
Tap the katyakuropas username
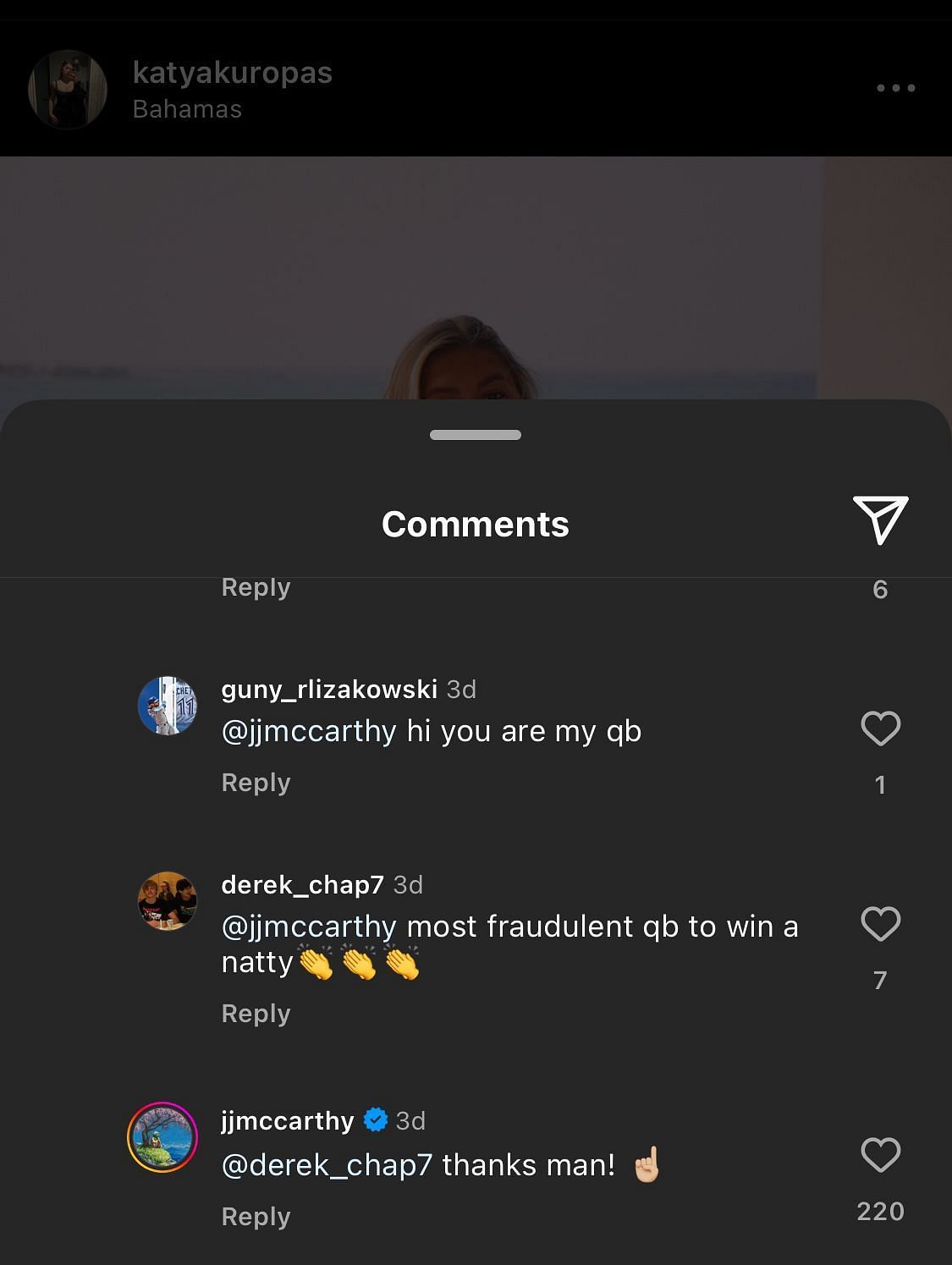pyautogui.click(x=232, y=73)
